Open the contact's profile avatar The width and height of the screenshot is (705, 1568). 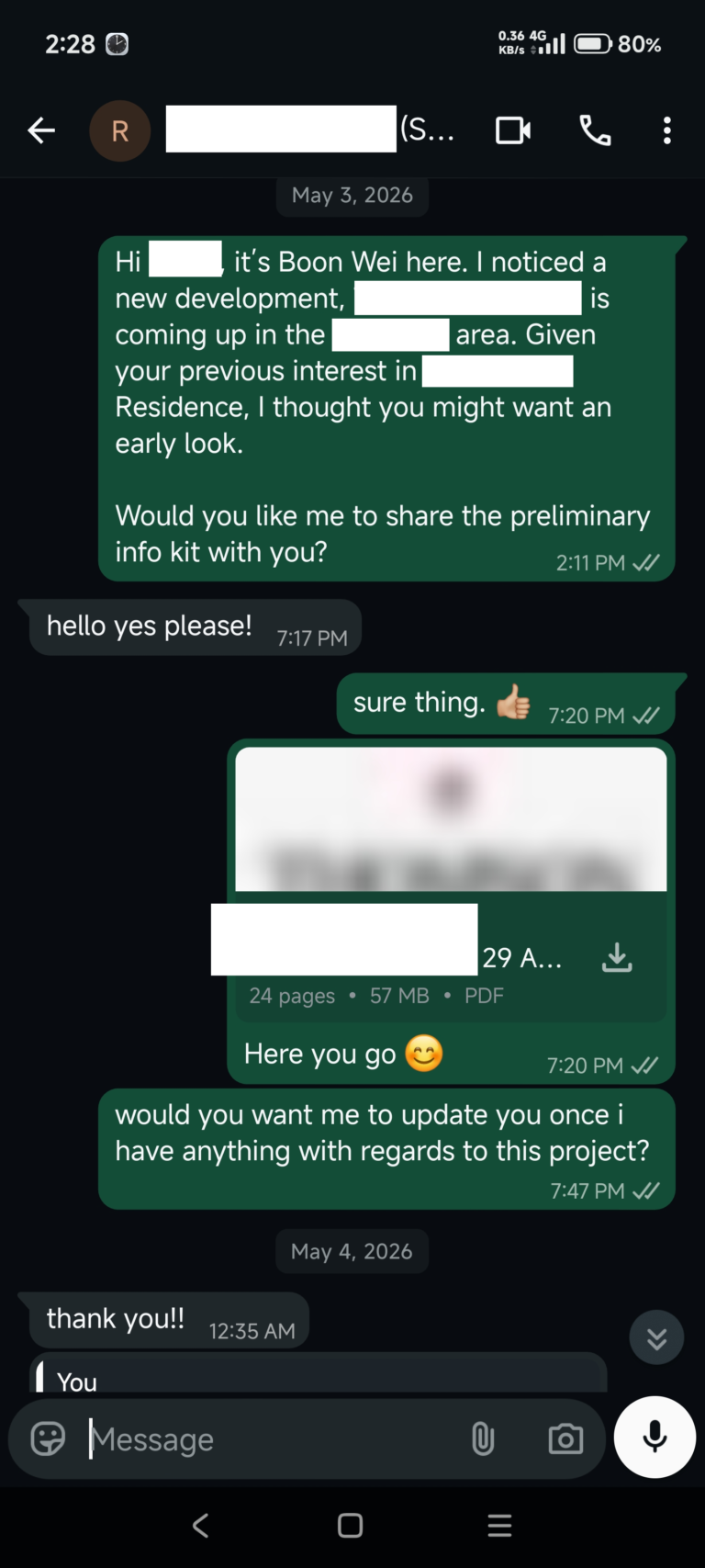119,131
